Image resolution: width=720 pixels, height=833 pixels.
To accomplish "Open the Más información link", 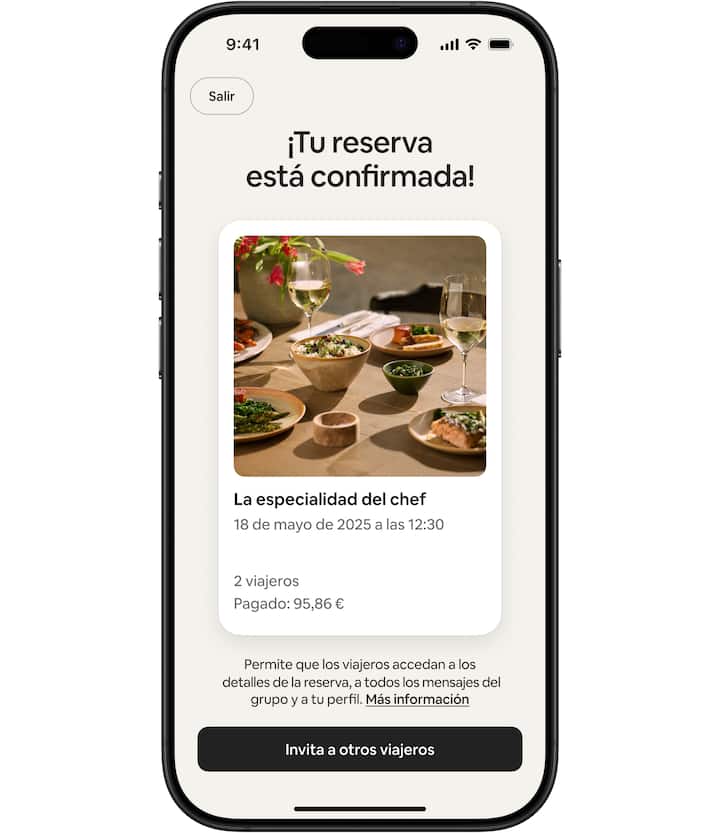I will 417,700.
